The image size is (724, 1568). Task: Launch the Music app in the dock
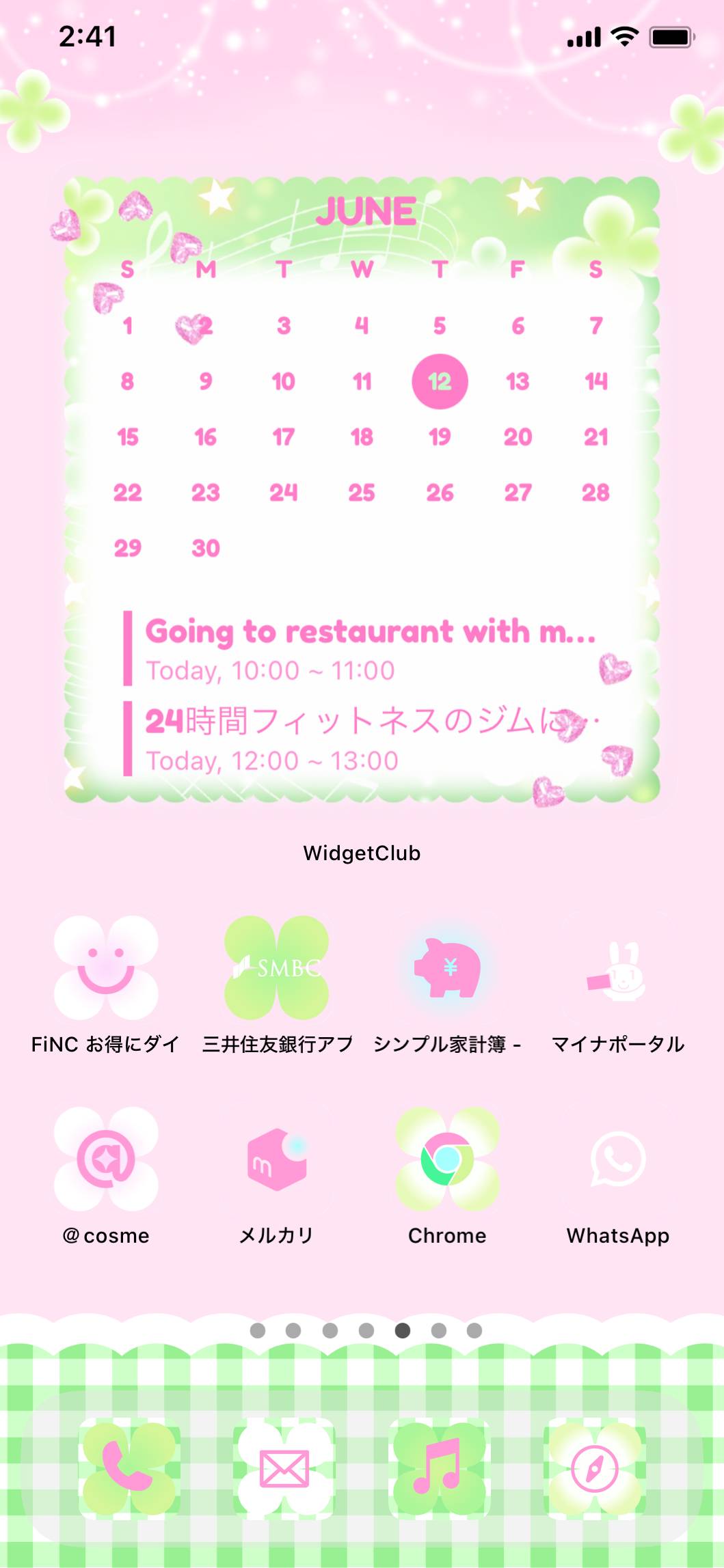[439, 1468]
